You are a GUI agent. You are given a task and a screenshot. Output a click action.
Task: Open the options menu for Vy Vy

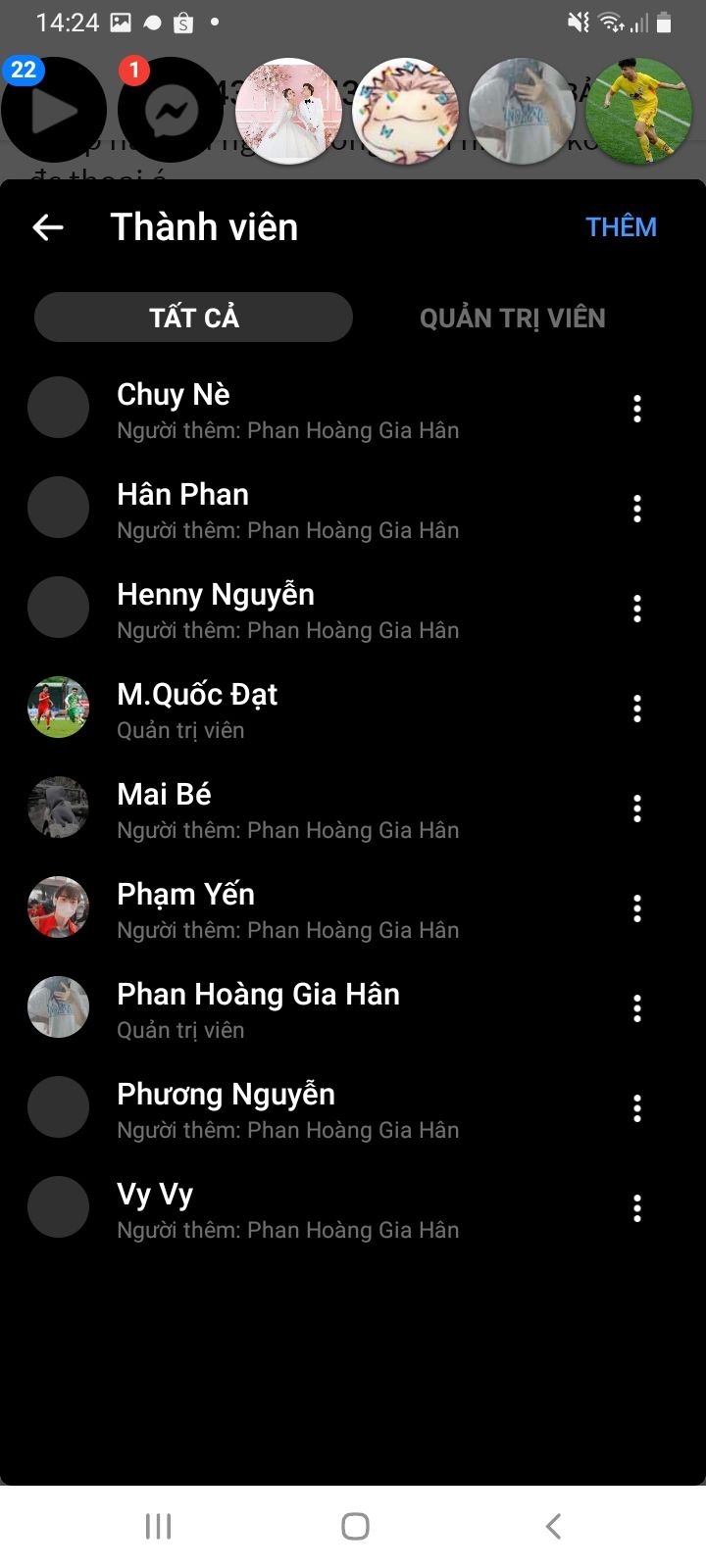pyautogui.click(x=637, y=1208)
